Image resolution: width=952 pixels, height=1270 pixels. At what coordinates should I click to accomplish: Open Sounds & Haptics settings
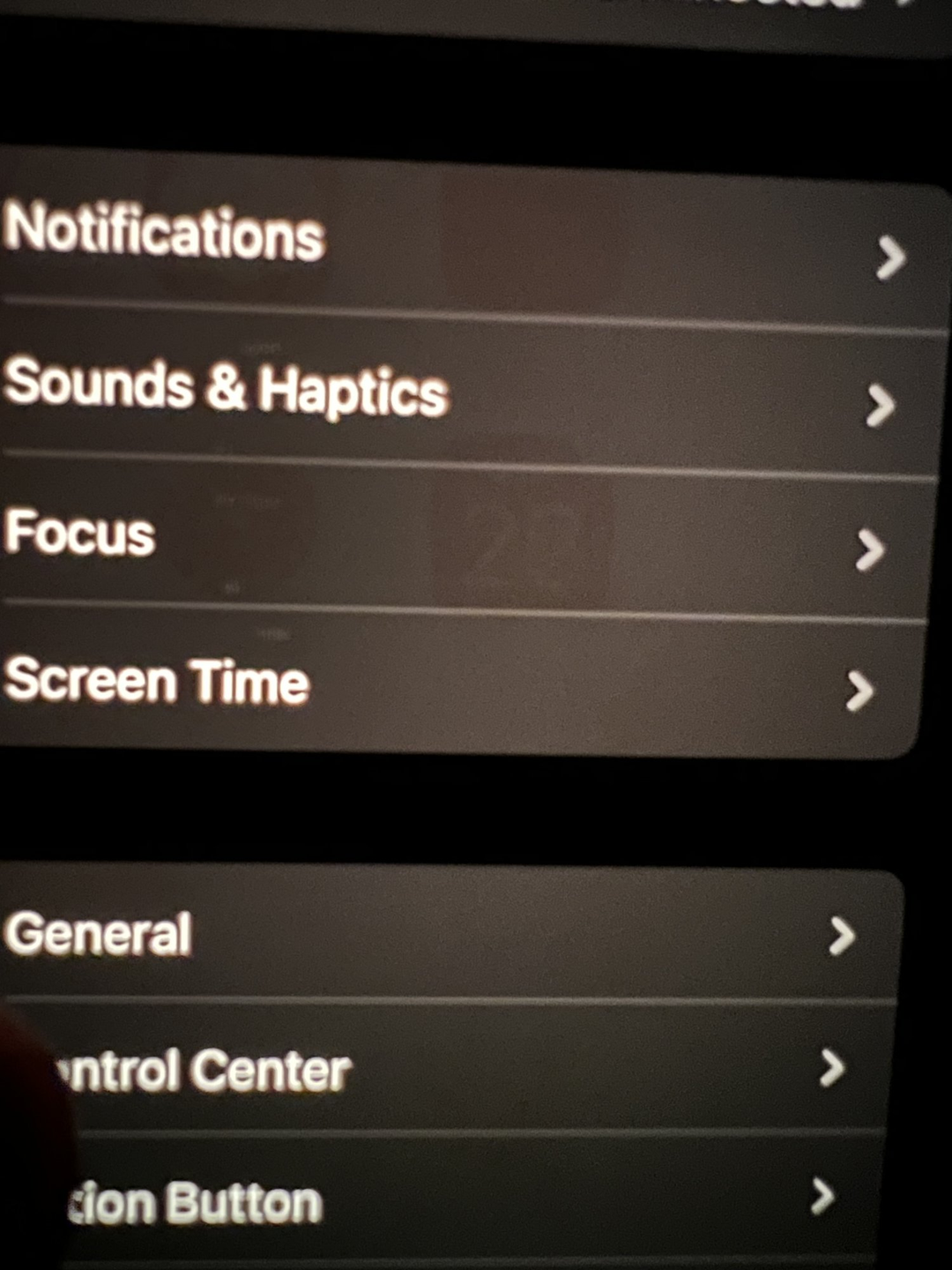[x=227, y=388]
